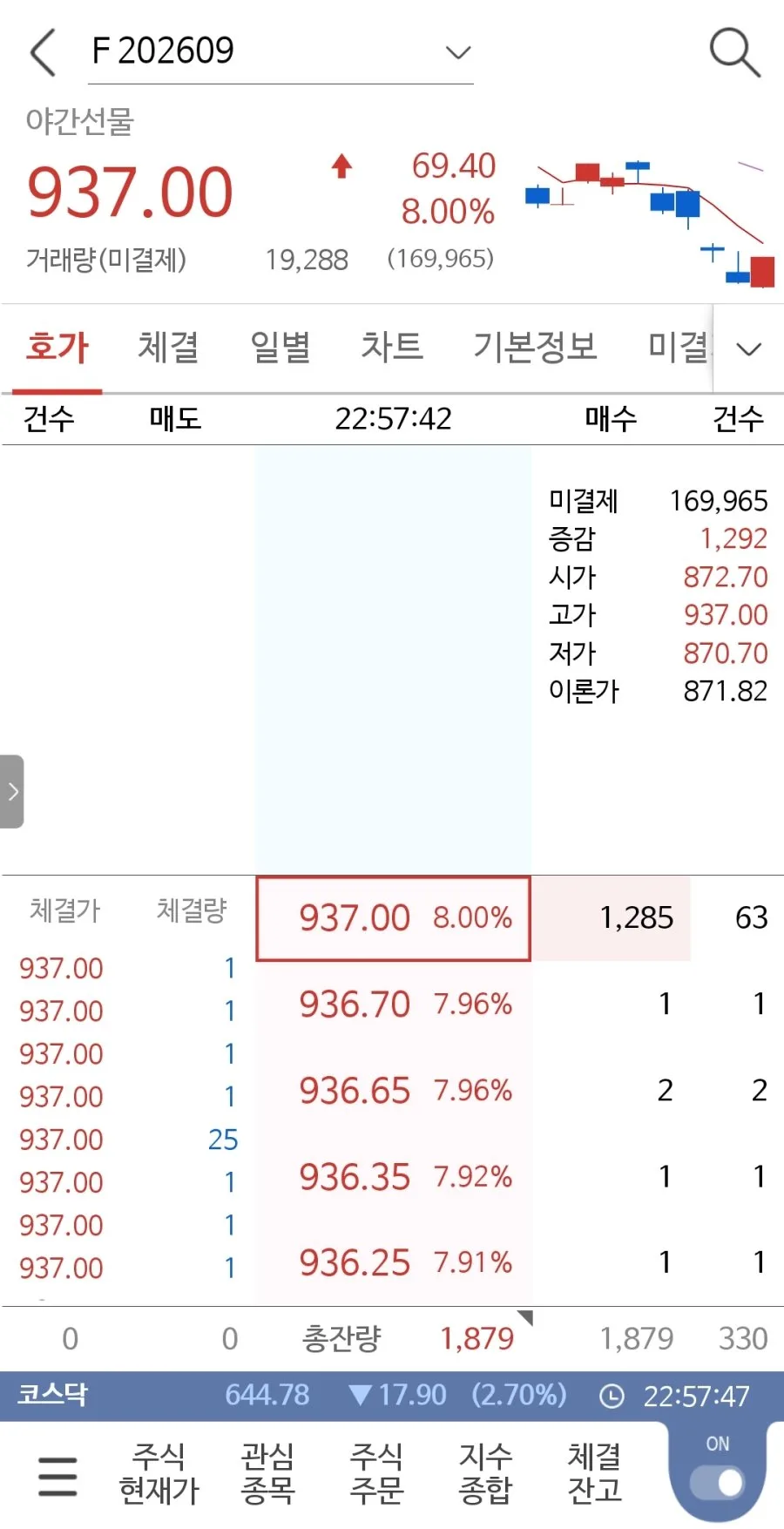Open the left side panel handle
Image resolution: width=784 pixels, height=1529 pixels.
(11, 791)
